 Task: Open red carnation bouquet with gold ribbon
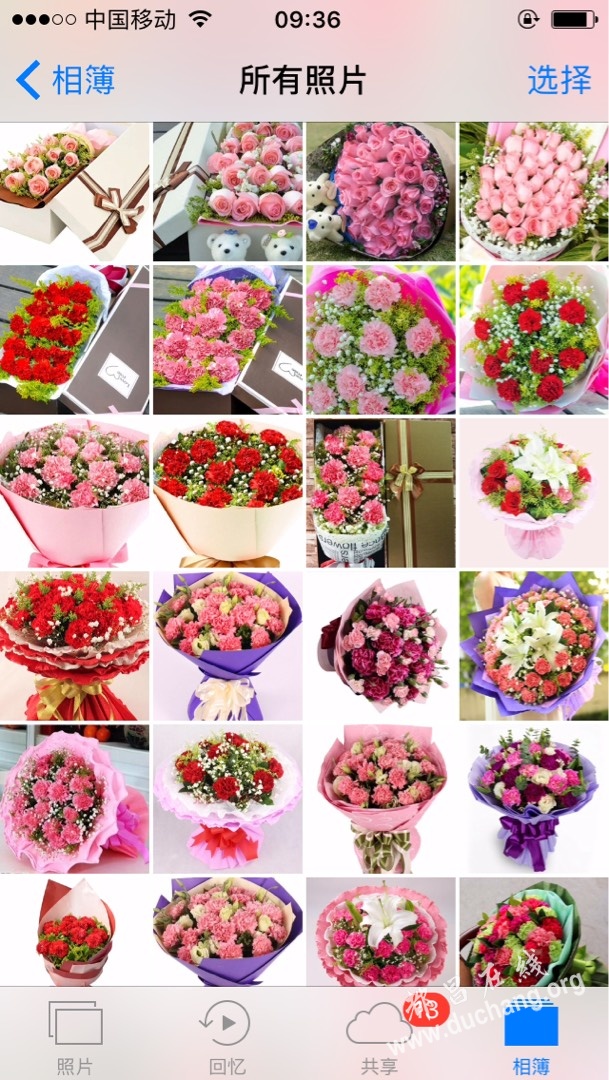74,646
